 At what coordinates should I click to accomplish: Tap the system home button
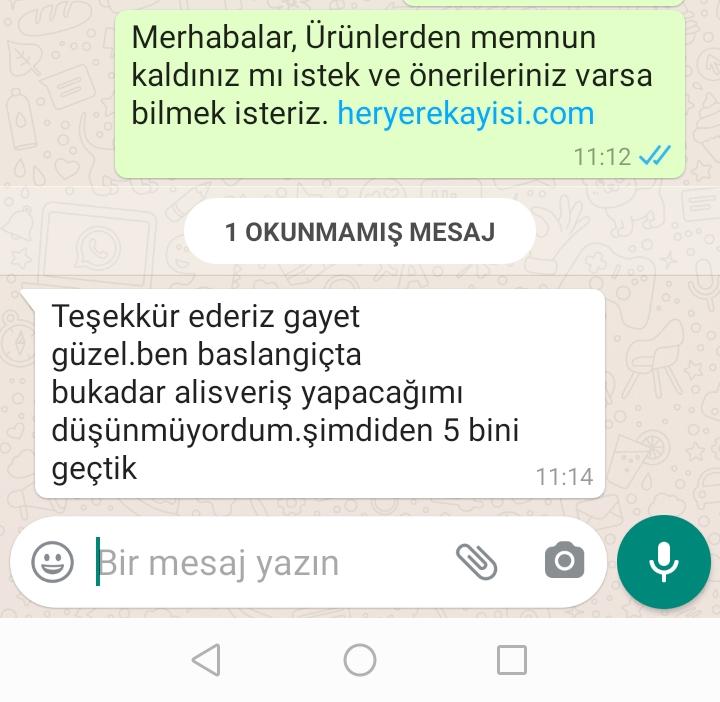point(360,660)
